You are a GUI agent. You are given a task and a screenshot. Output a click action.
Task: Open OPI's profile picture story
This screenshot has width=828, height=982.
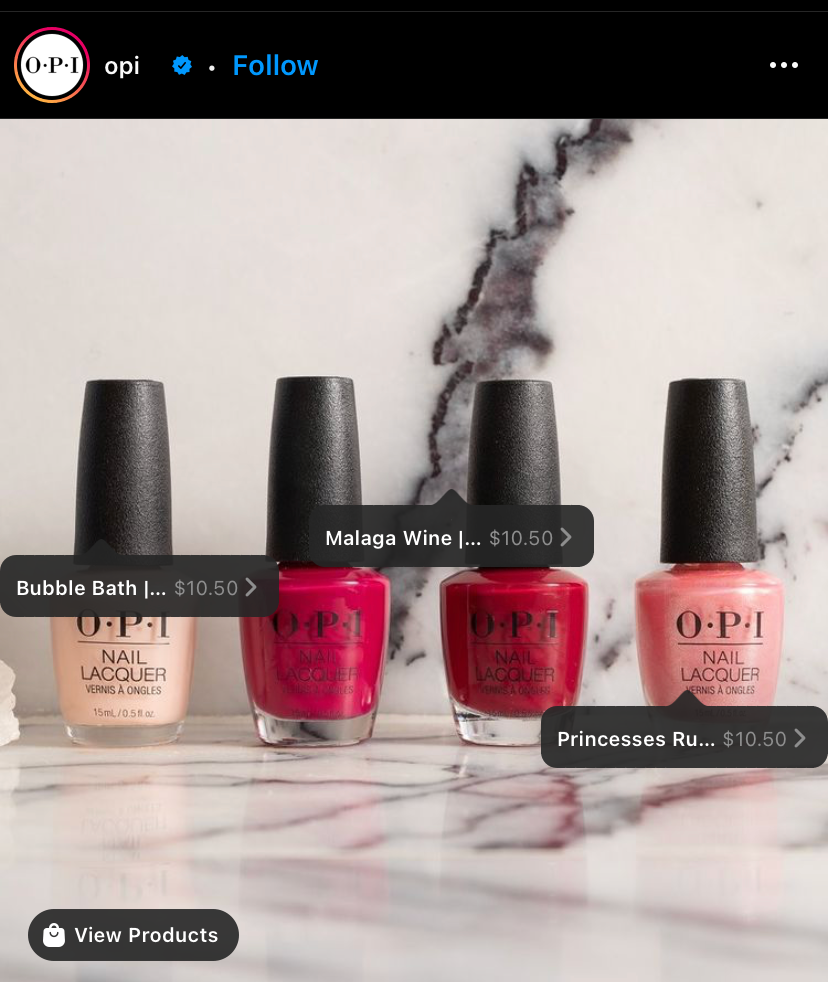coord(51,66)
